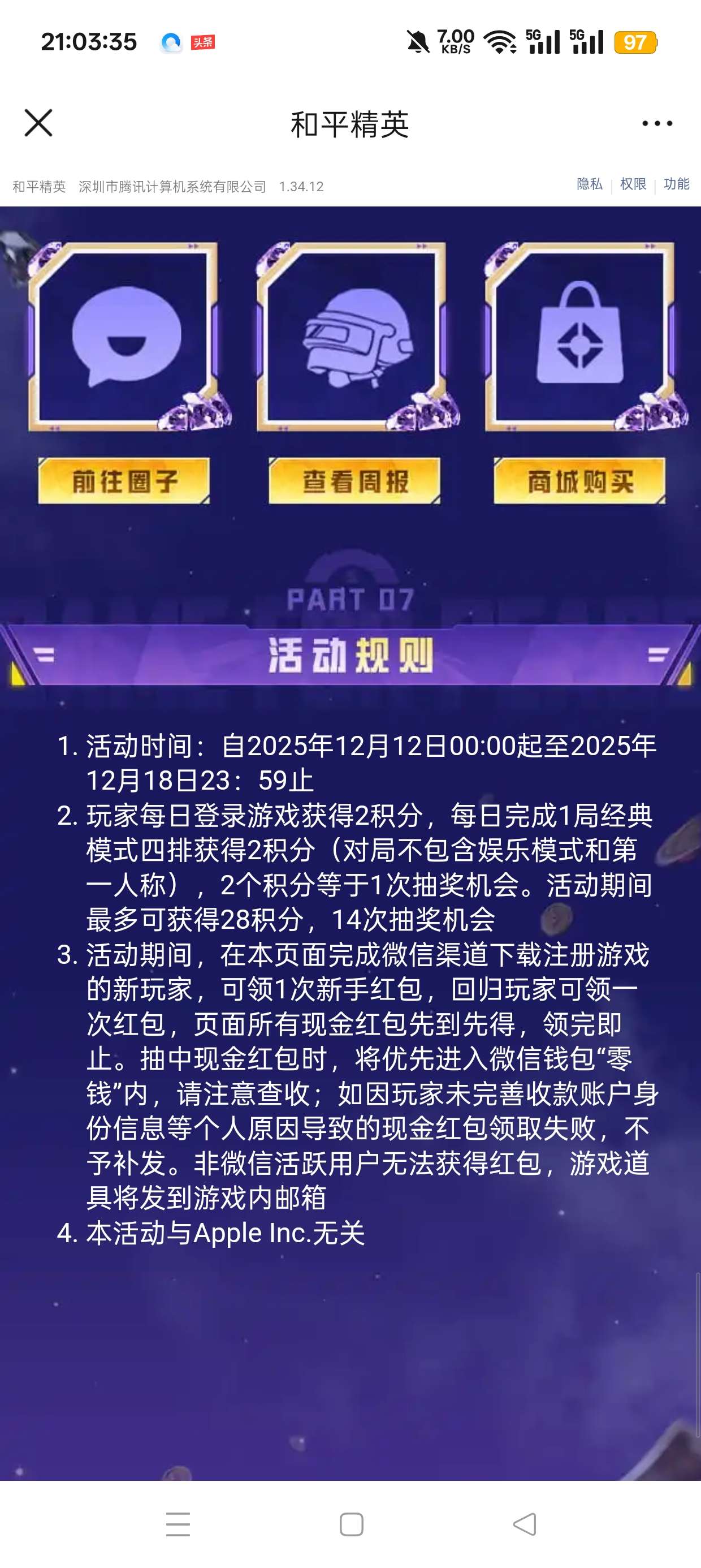Image resolution: width=701 pixels, height=1568 pixels.
Task: Open the 隐私 privacy link
Action: pos(589,184)
